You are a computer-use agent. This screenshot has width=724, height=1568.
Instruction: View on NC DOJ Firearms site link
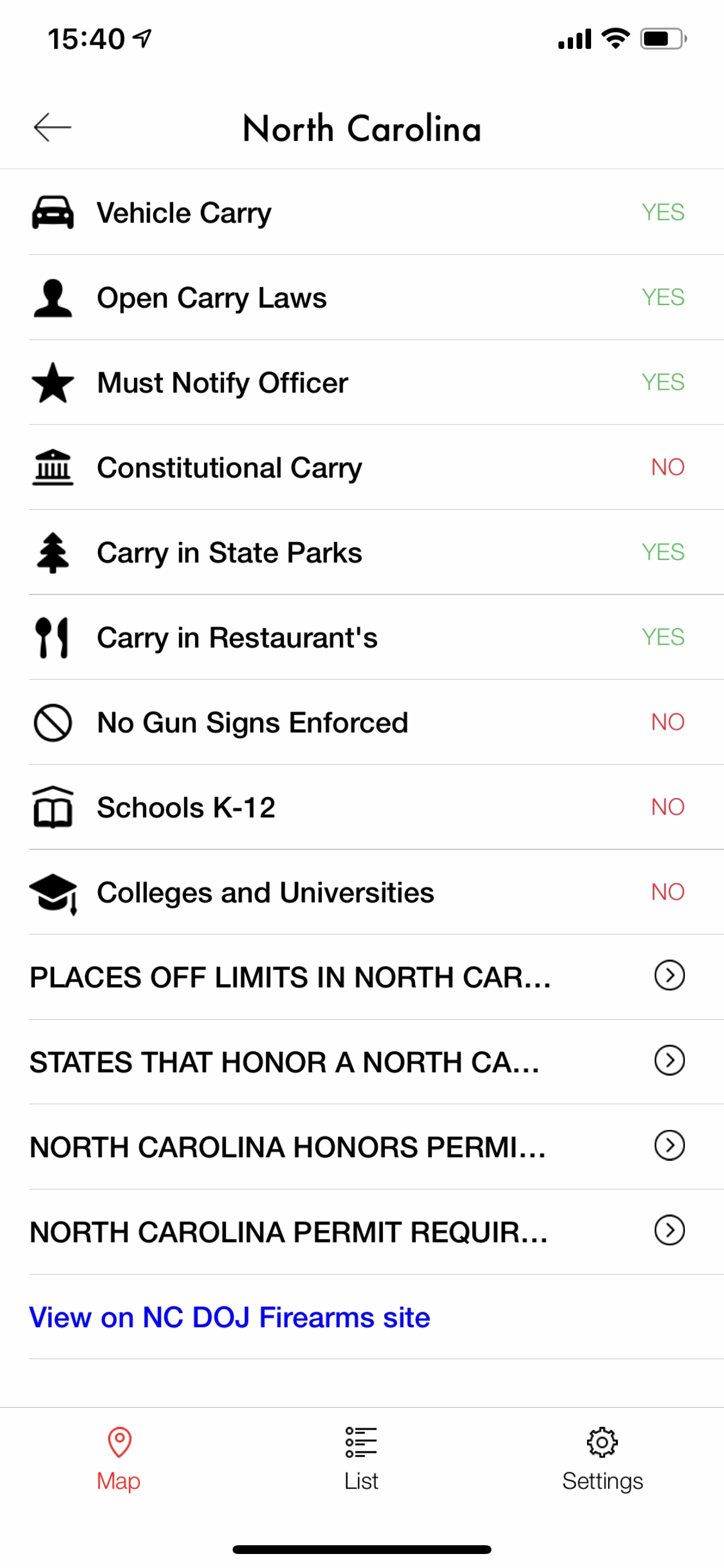click(x=229, y=1317)
